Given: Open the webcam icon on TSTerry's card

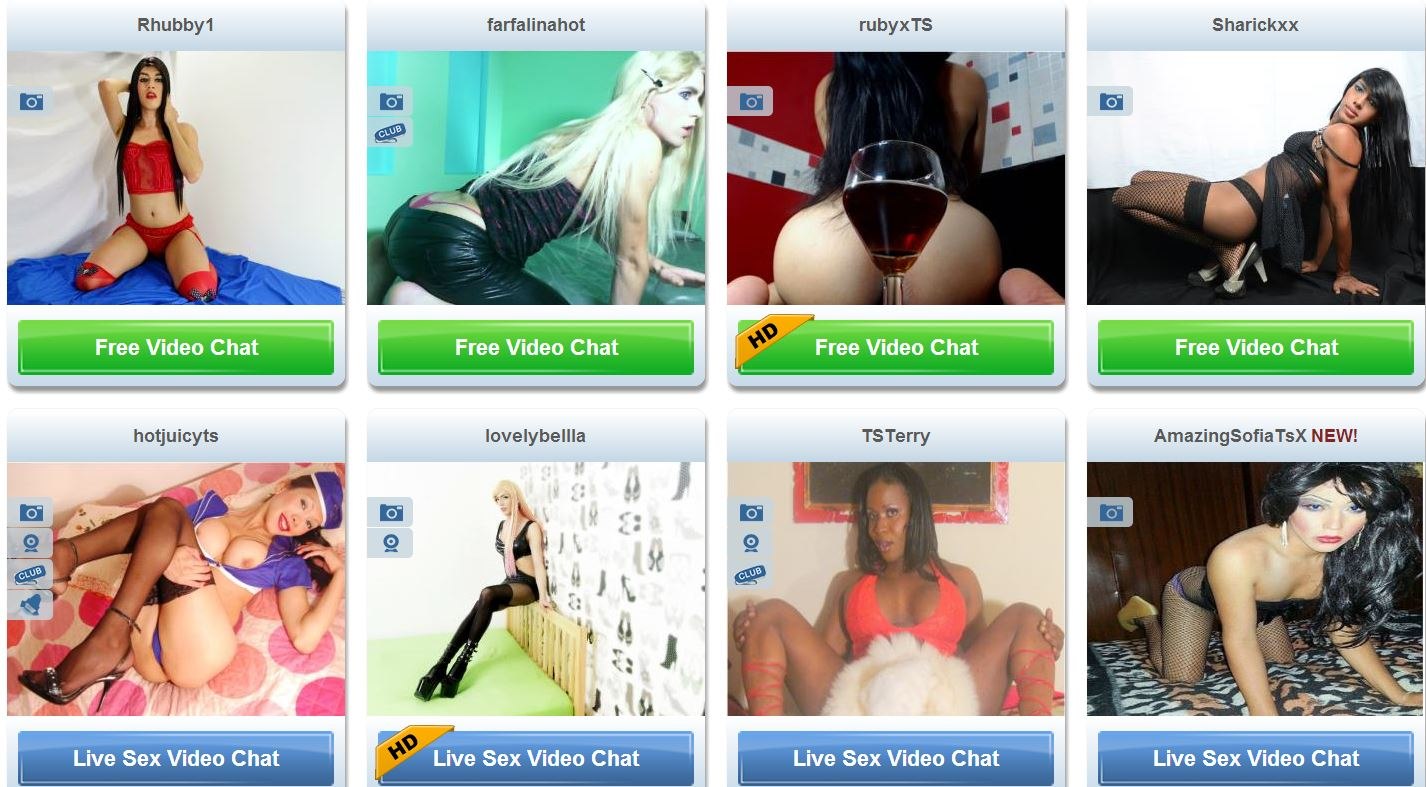Looking at the screenshot, I should (x=751, y=543).
